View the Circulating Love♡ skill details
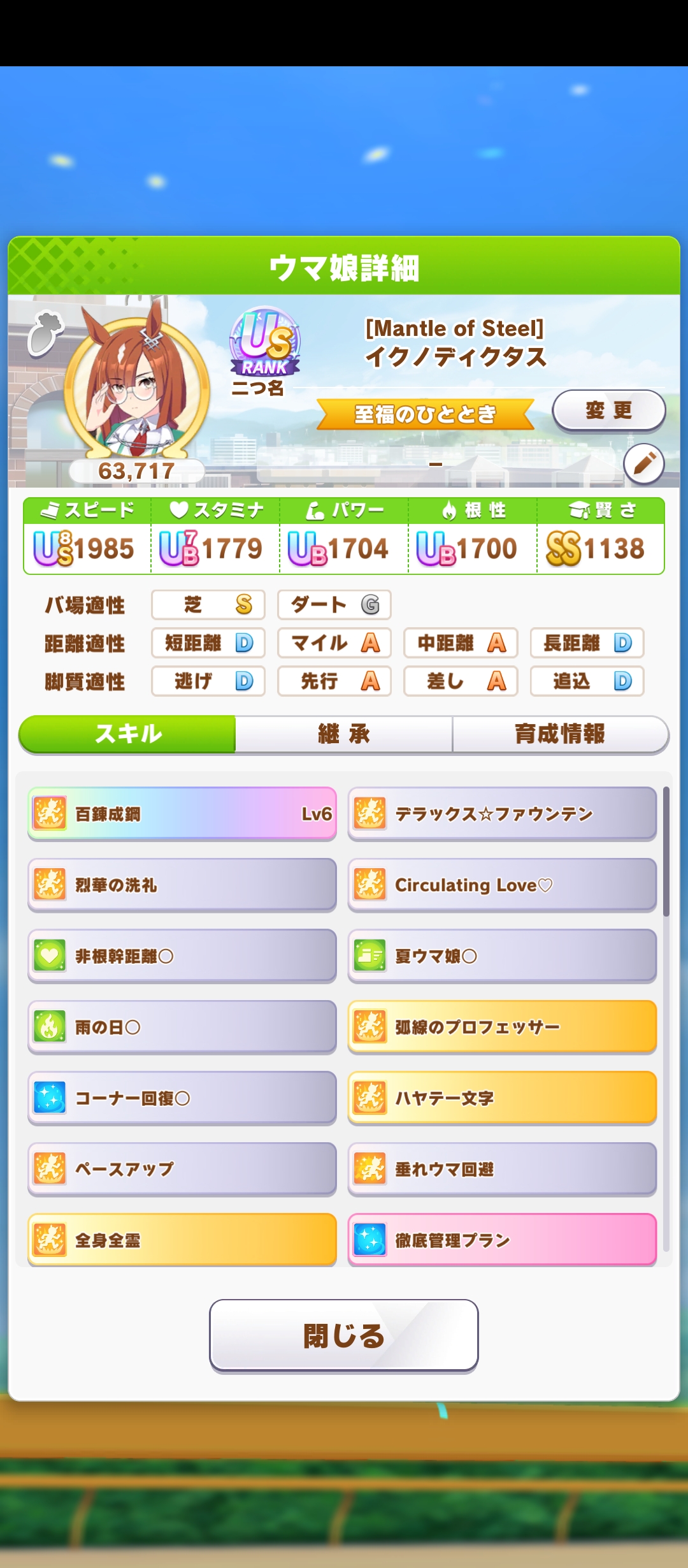Viewport: 688px width, 1568px height. [x=502, y=885]
